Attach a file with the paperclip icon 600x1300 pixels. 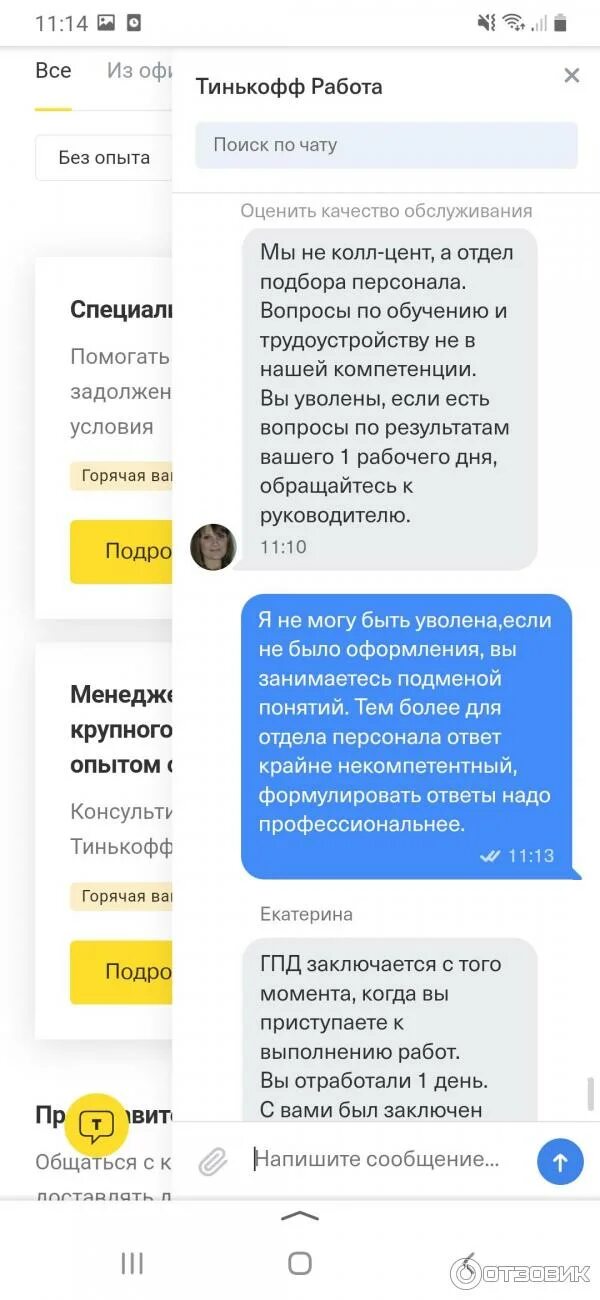212,1161
